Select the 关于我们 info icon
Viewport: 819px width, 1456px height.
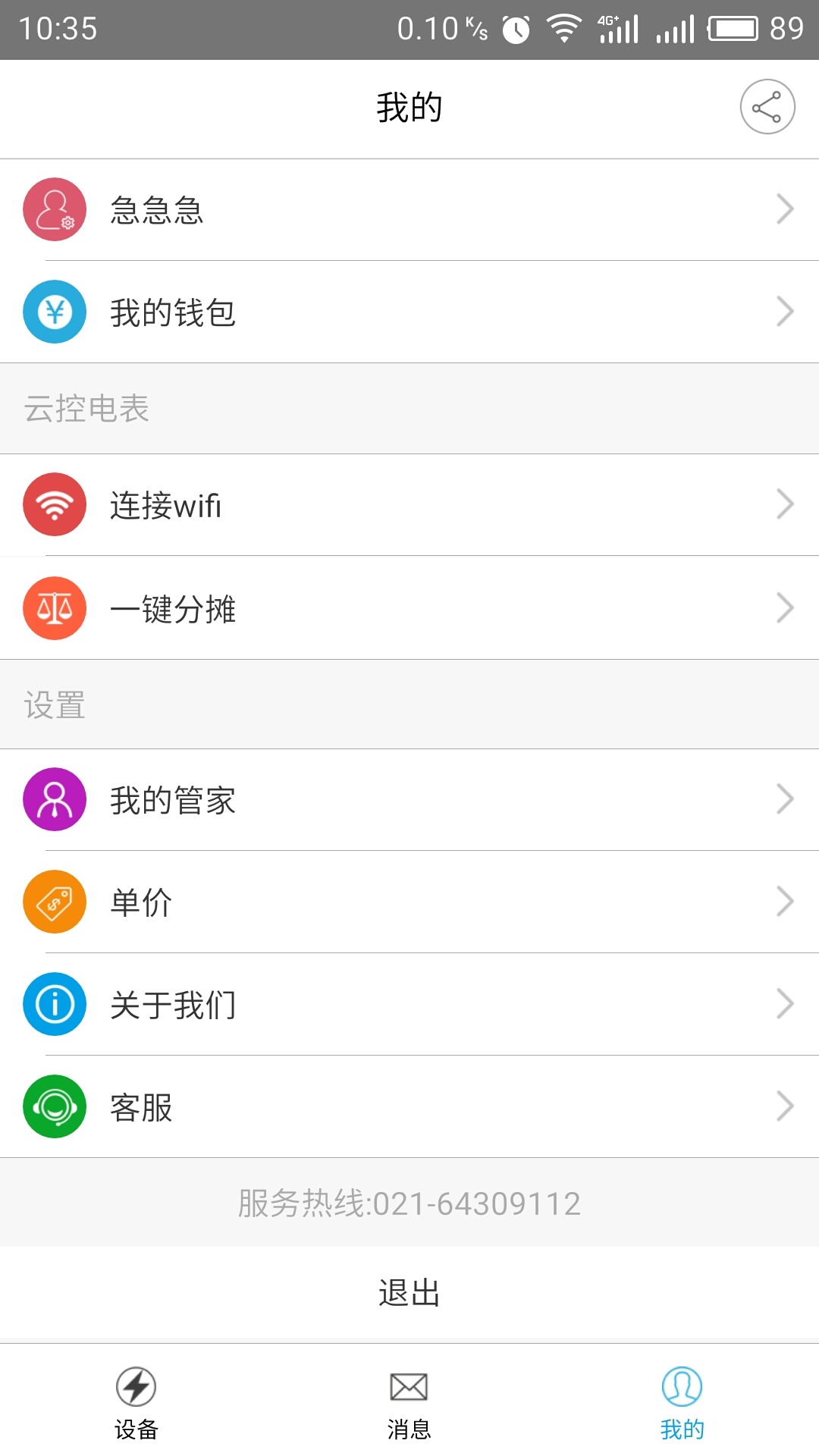54,1004
